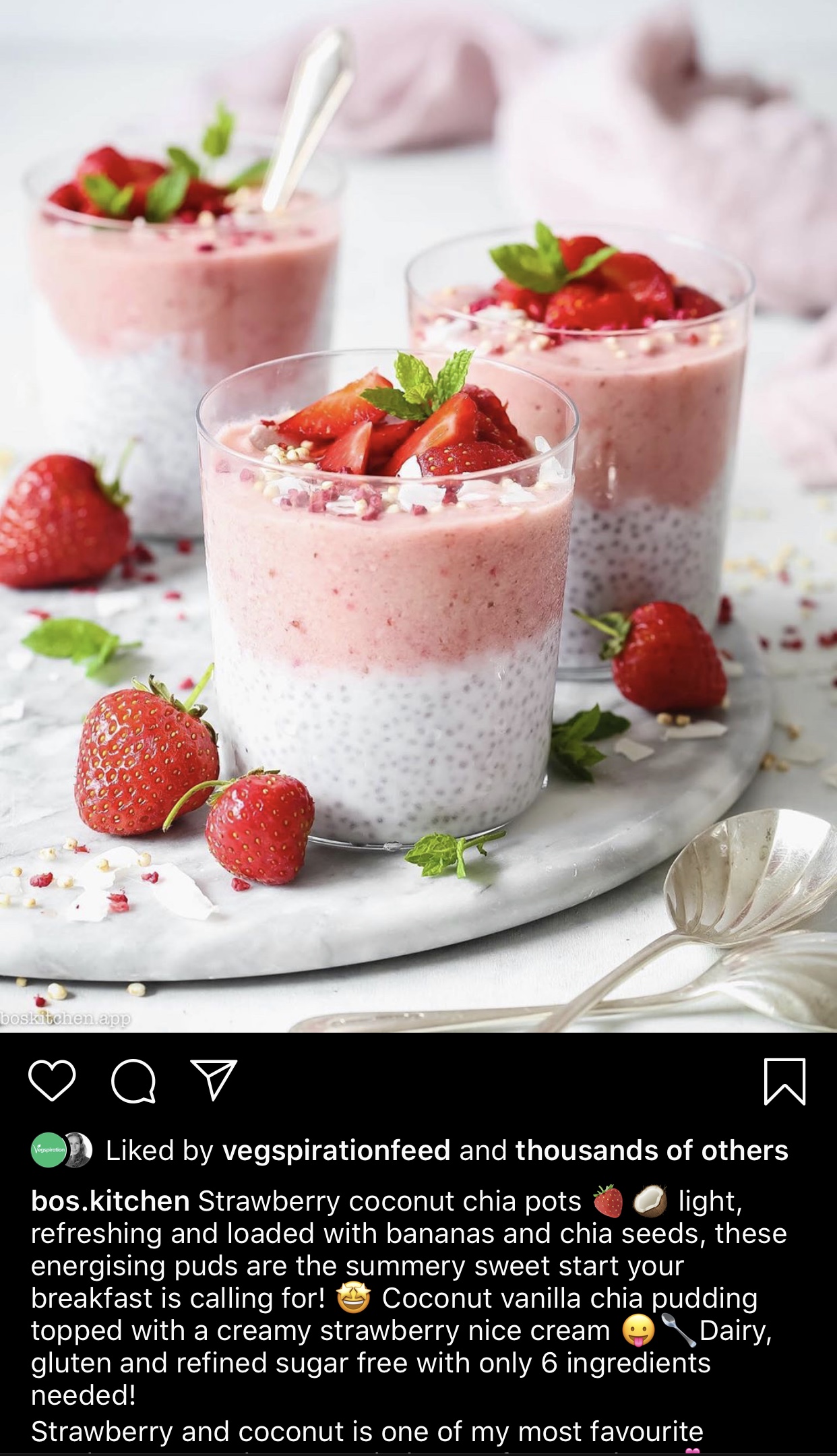View thousands of others who liked
This screenshot has width=837, height=1456.
pos(651,1151)
